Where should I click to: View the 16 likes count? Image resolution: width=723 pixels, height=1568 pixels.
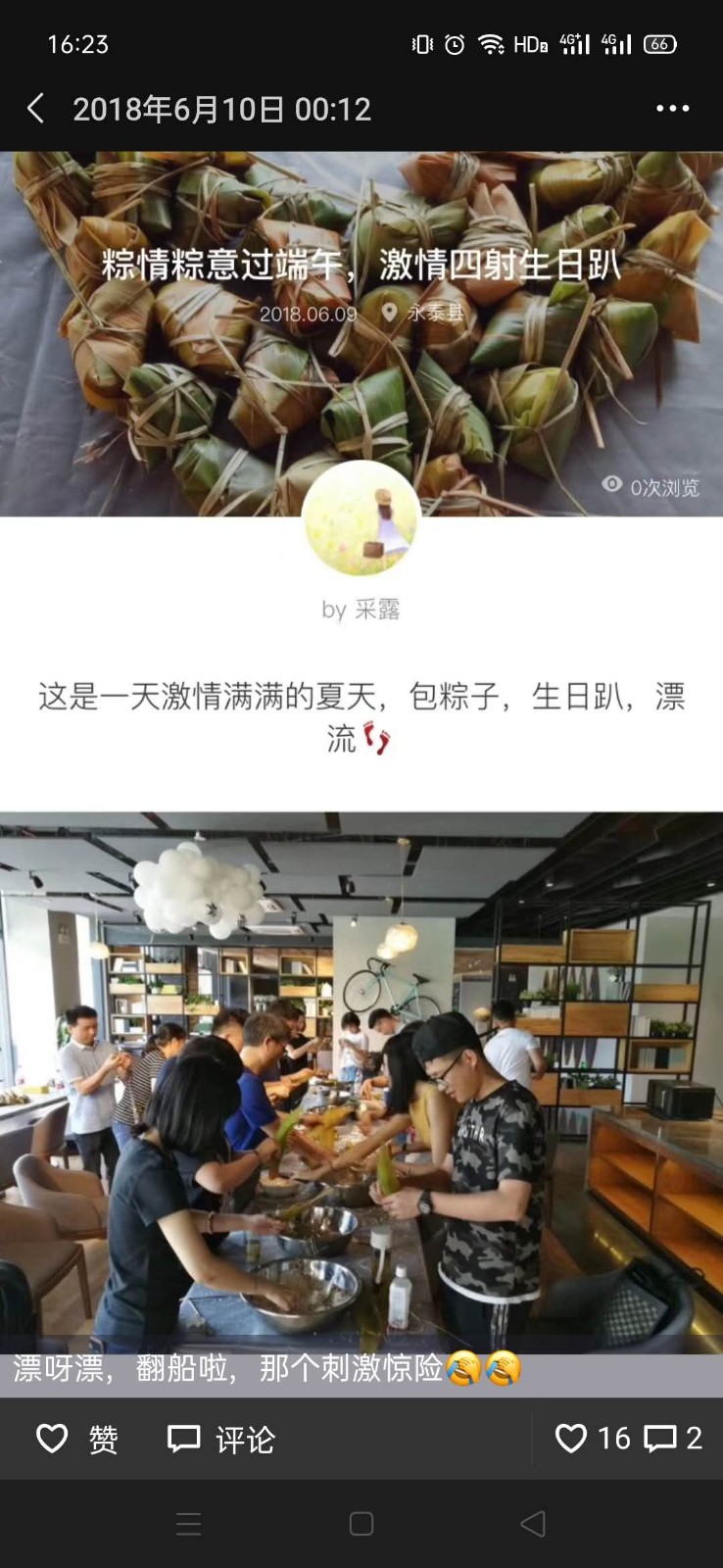tap(593, 1438)
